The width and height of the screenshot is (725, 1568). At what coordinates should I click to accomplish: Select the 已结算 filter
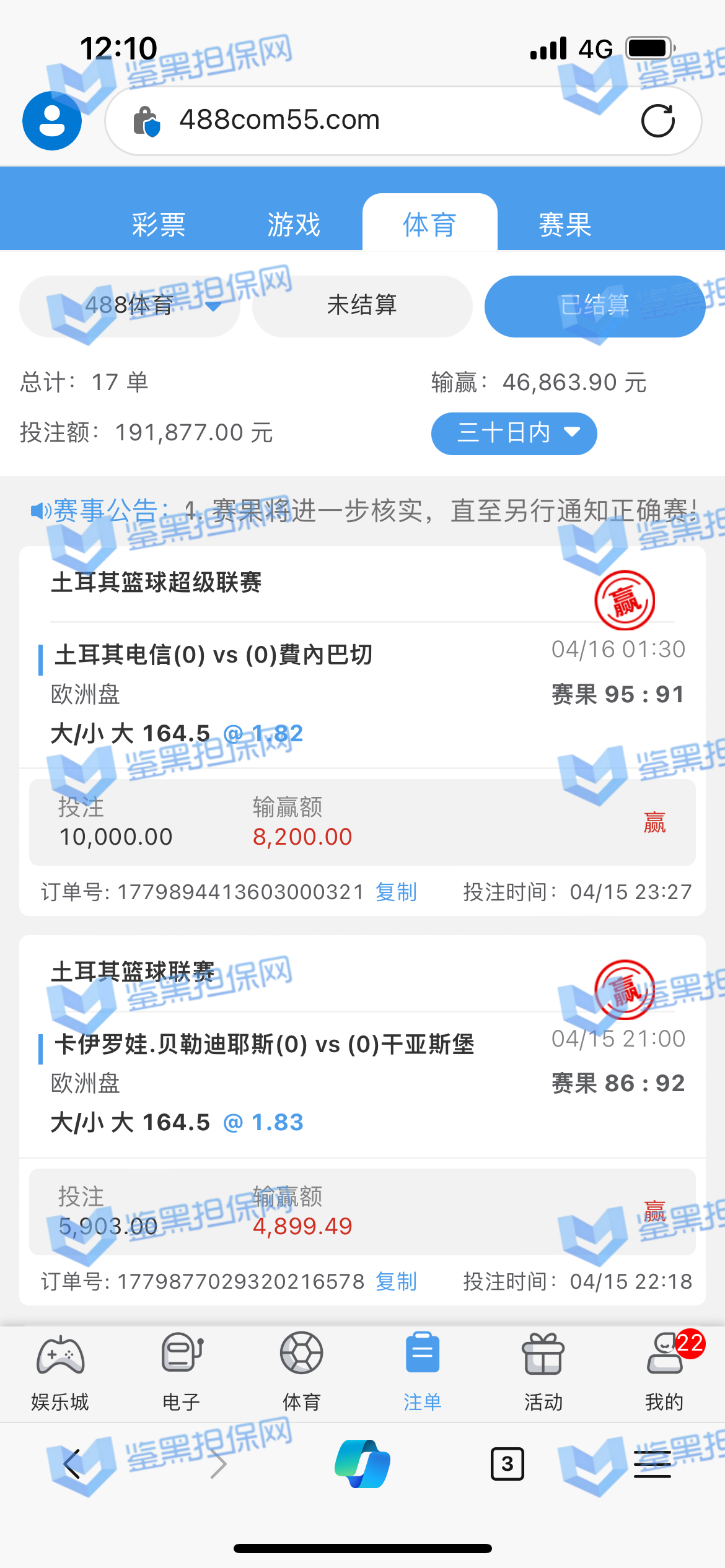tap(594, 306)
